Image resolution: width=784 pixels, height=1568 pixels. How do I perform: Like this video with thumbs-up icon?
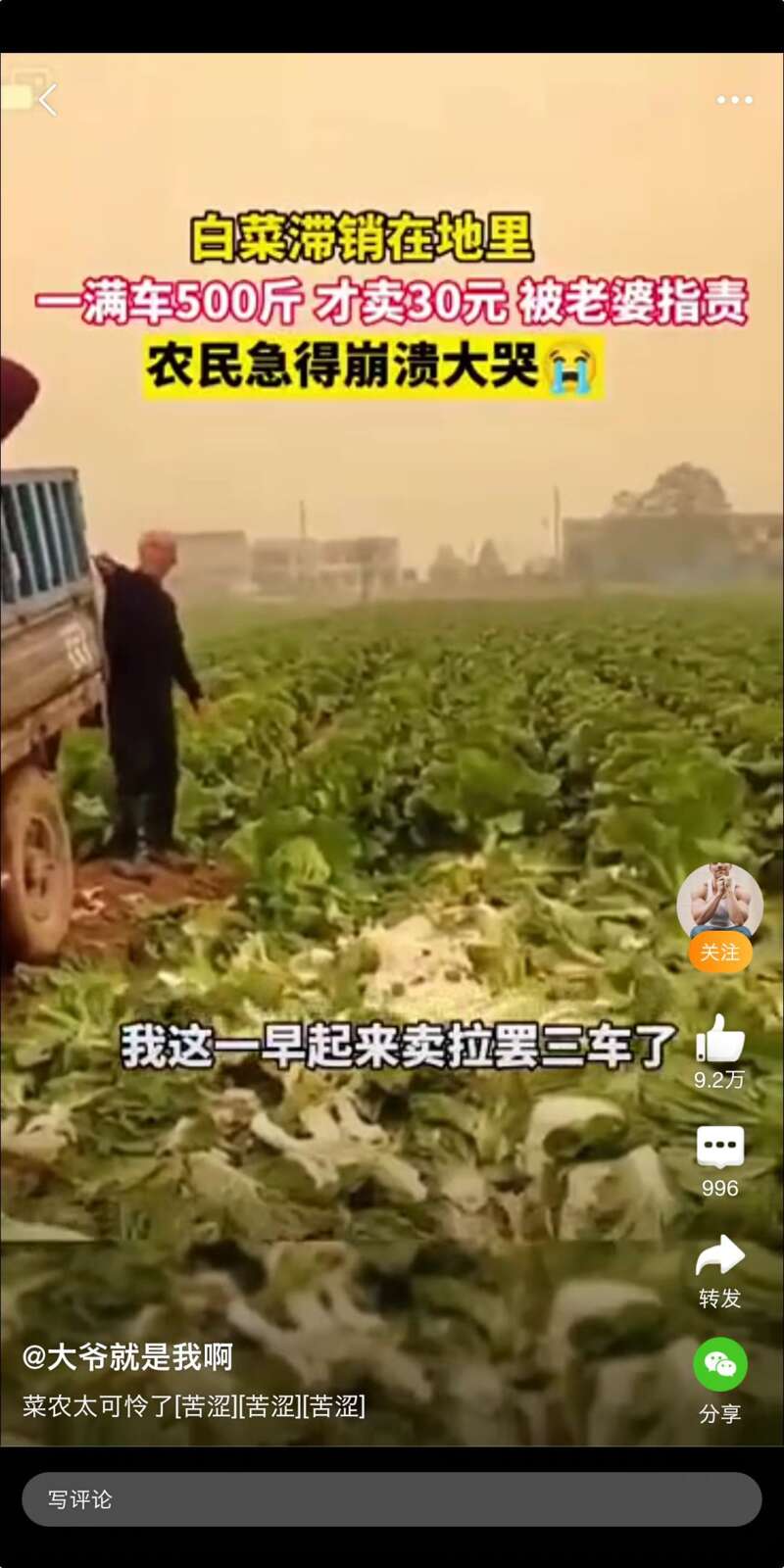click(x=720, y=1040)
